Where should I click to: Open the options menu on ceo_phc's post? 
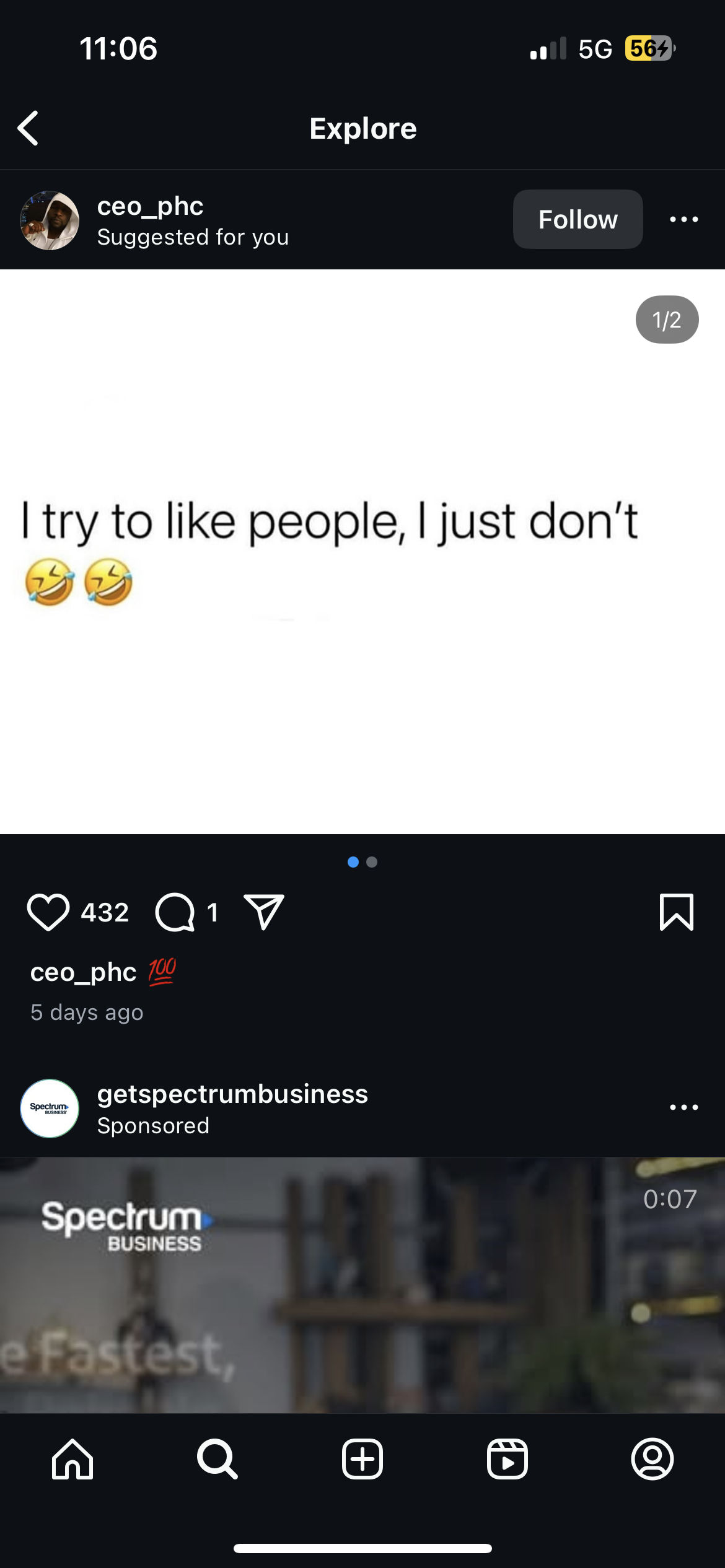point(683,219)
